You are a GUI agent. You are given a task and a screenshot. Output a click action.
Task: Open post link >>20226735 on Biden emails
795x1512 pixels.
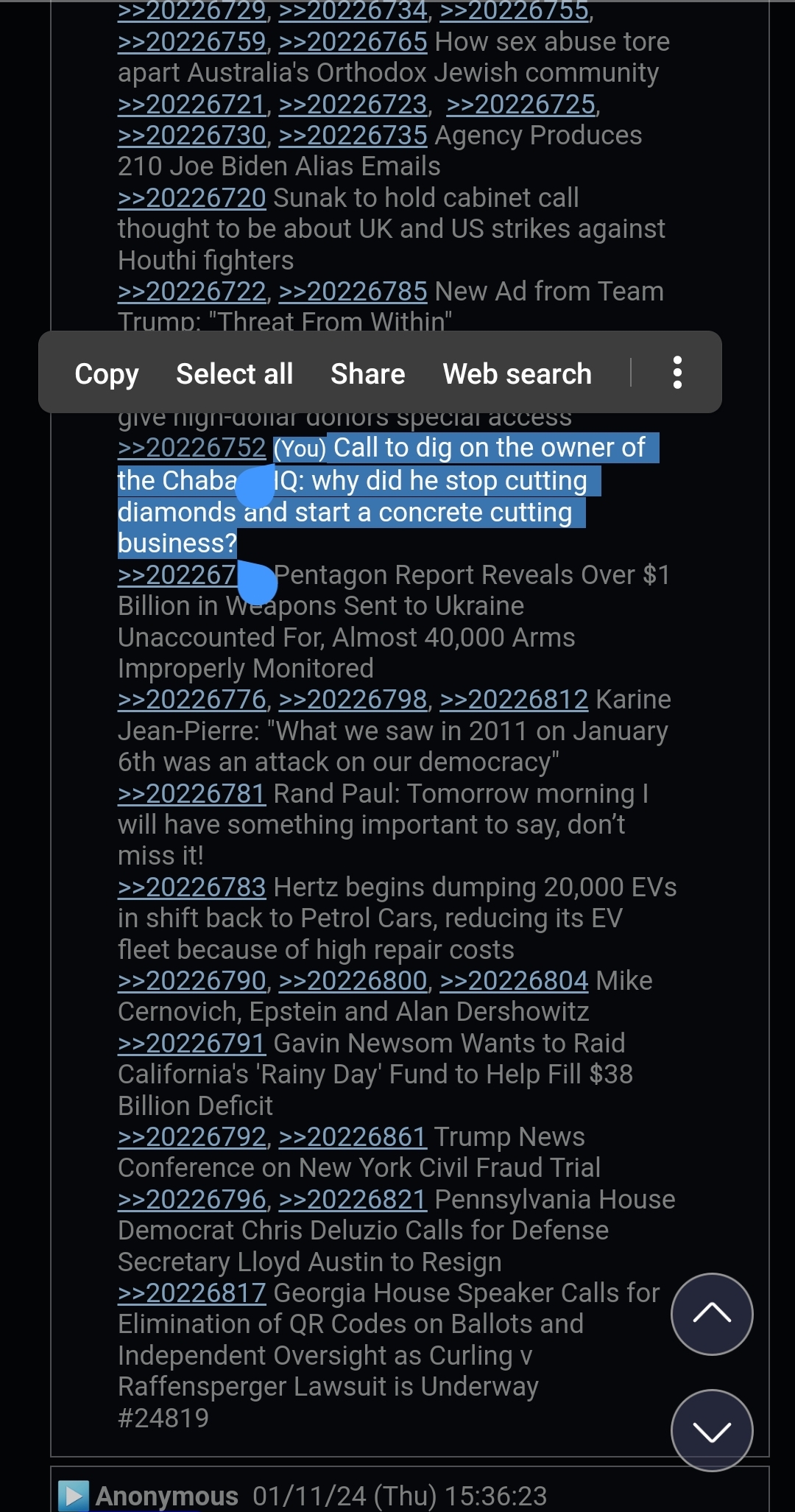tap(353, 135)
